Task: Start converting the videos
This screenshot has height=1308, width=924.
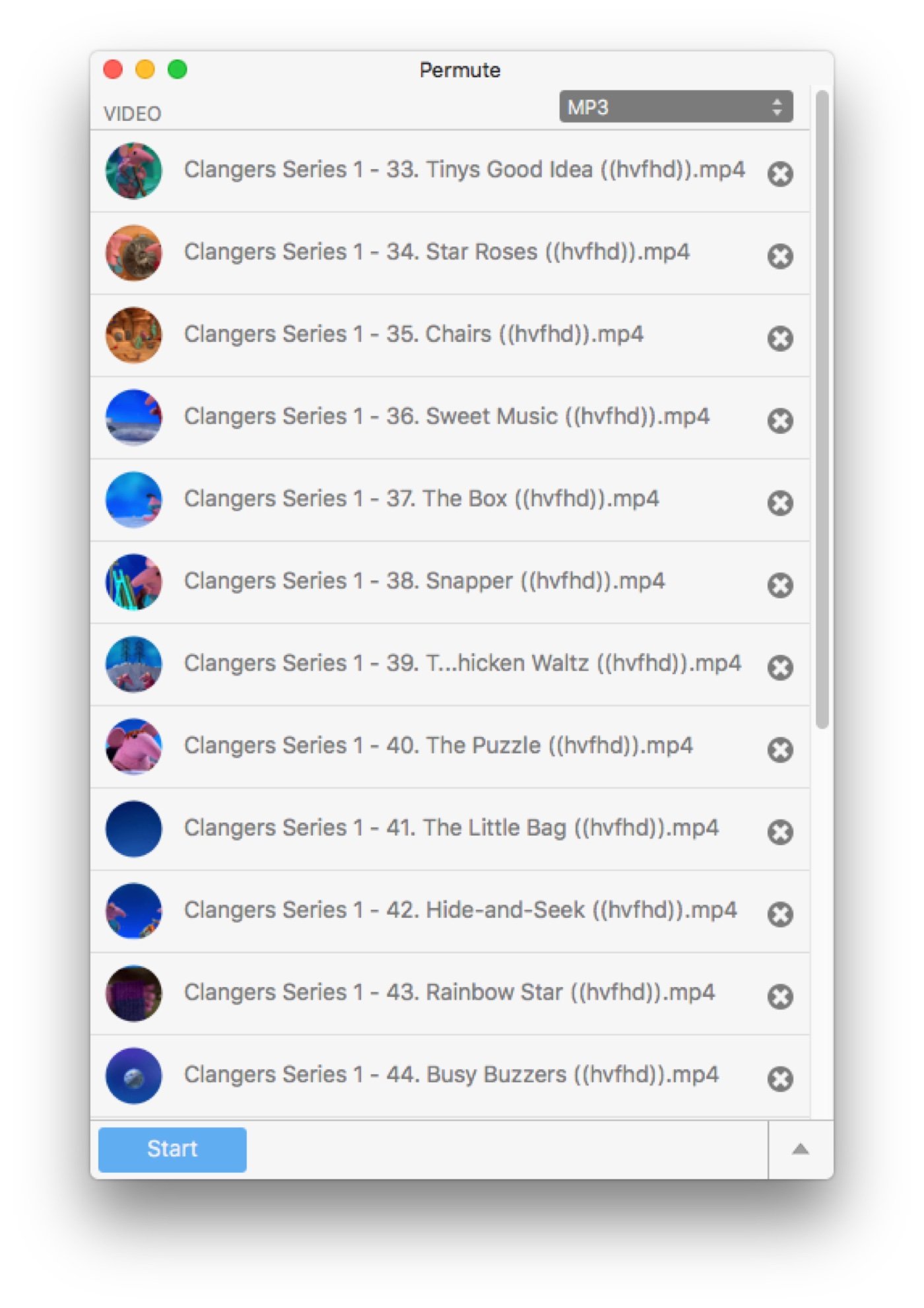Action: (x=172, y=1149)
